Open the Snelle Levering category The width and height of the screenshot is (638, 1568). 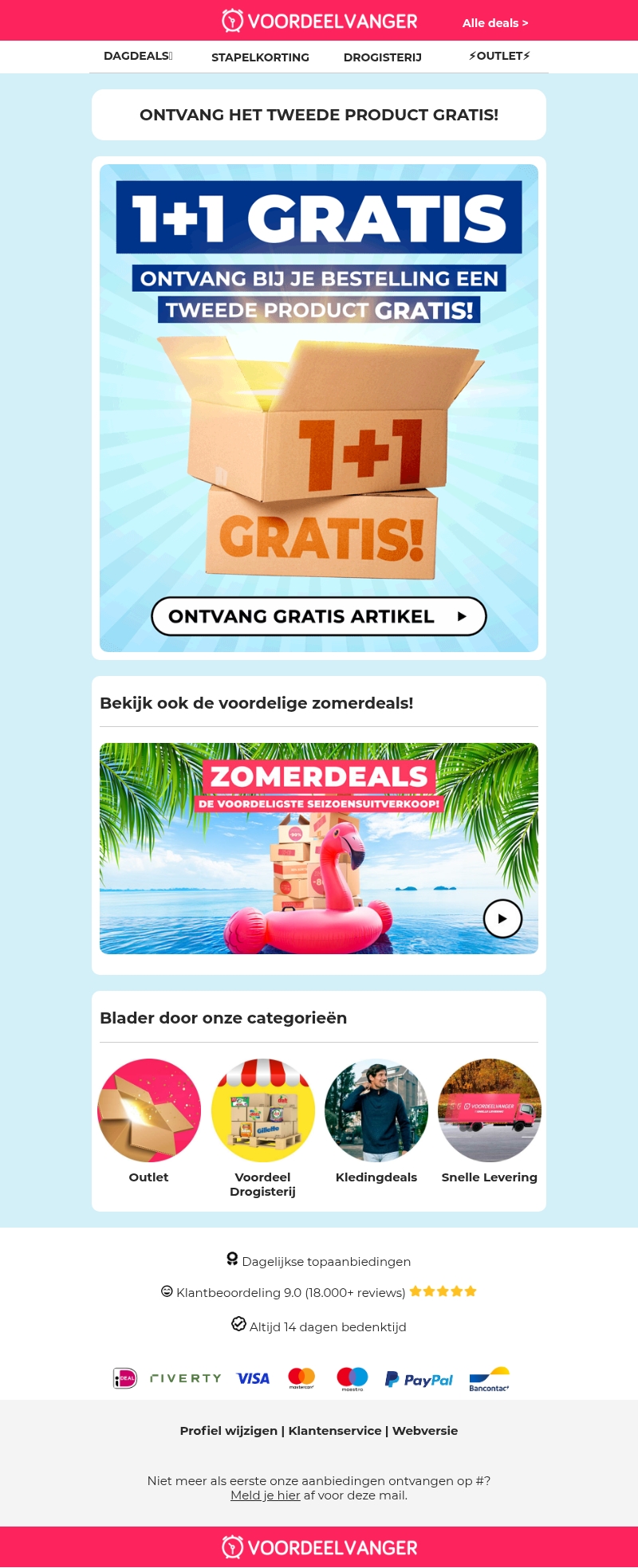coord(490,1110)
